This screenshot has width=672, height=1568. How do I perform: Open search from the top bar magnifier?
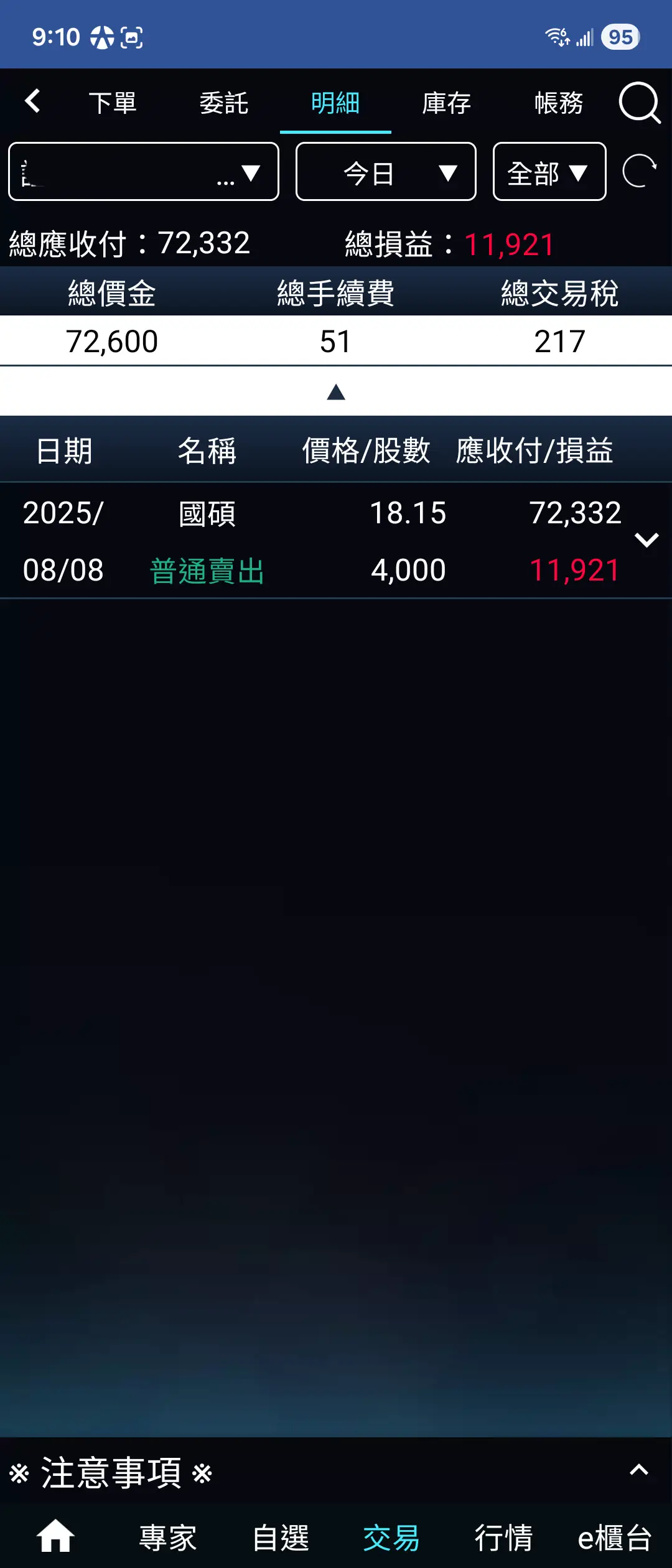click(x=640, y=103)
